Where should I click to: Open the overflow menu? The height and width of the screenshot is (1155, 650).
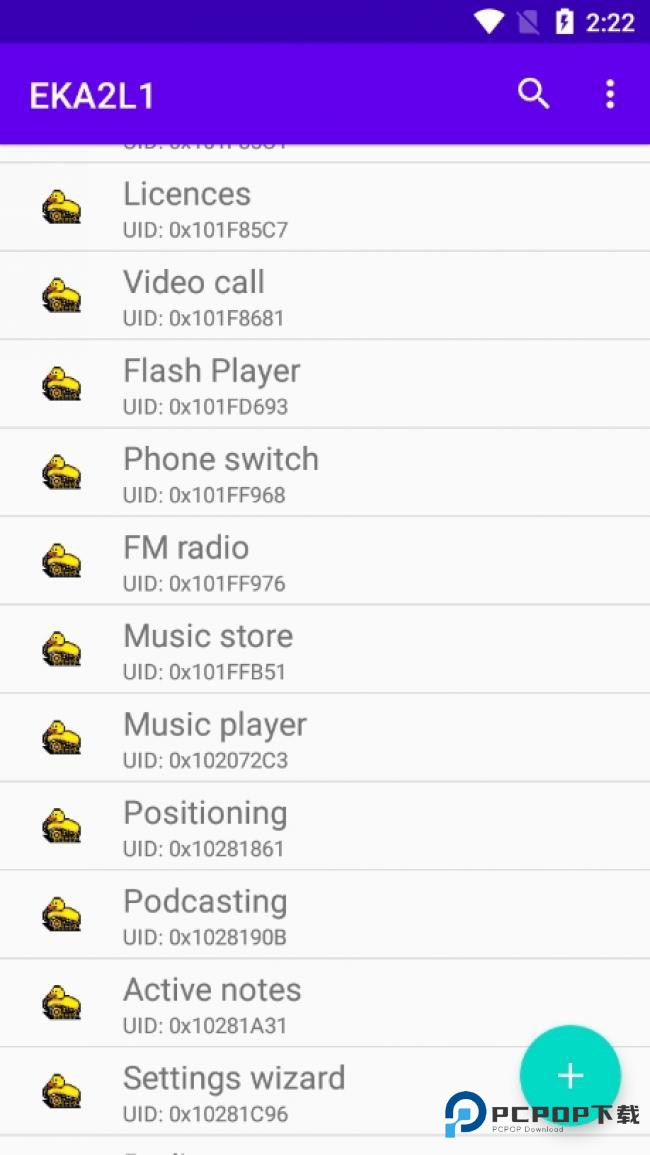(610, 94)
